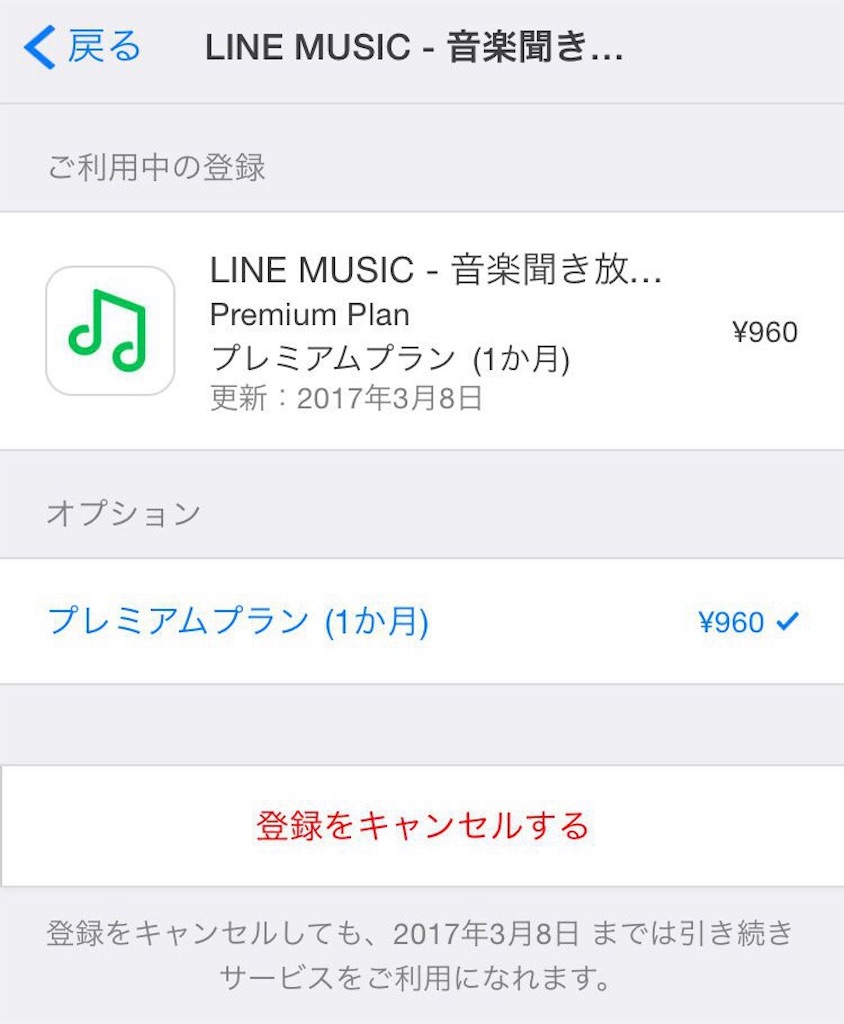Go back with the 戻る button
The height and width of the screenshot is (1024, 844).
pyautogui.click(x=83, y=47)
